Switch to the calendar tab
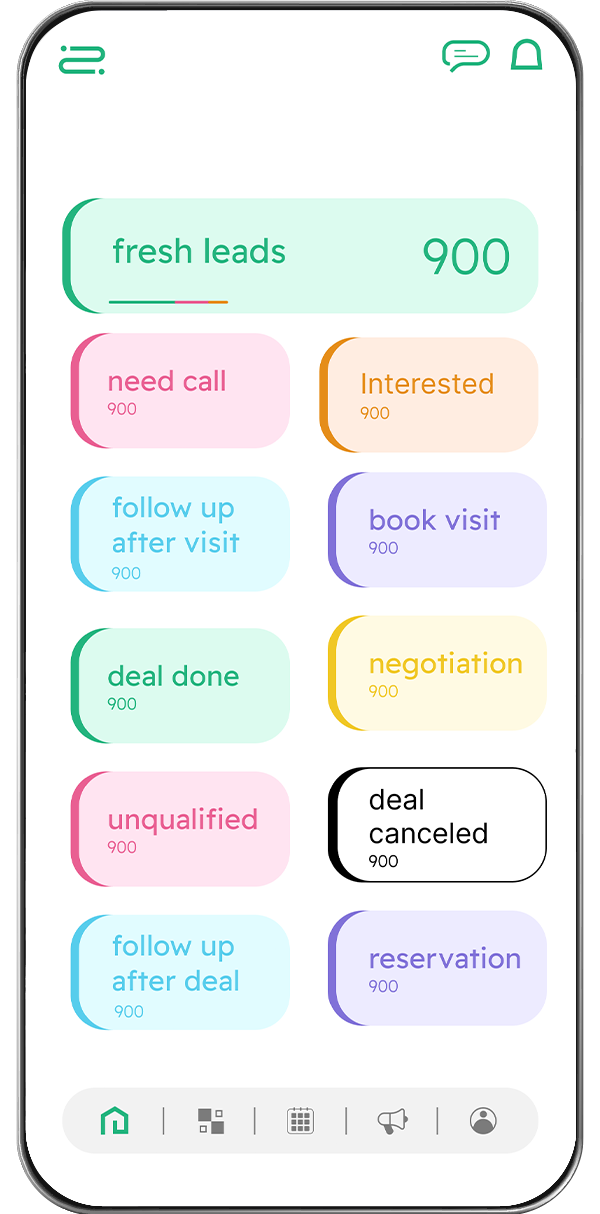The image size is (600, 1214). point(300,1121)
